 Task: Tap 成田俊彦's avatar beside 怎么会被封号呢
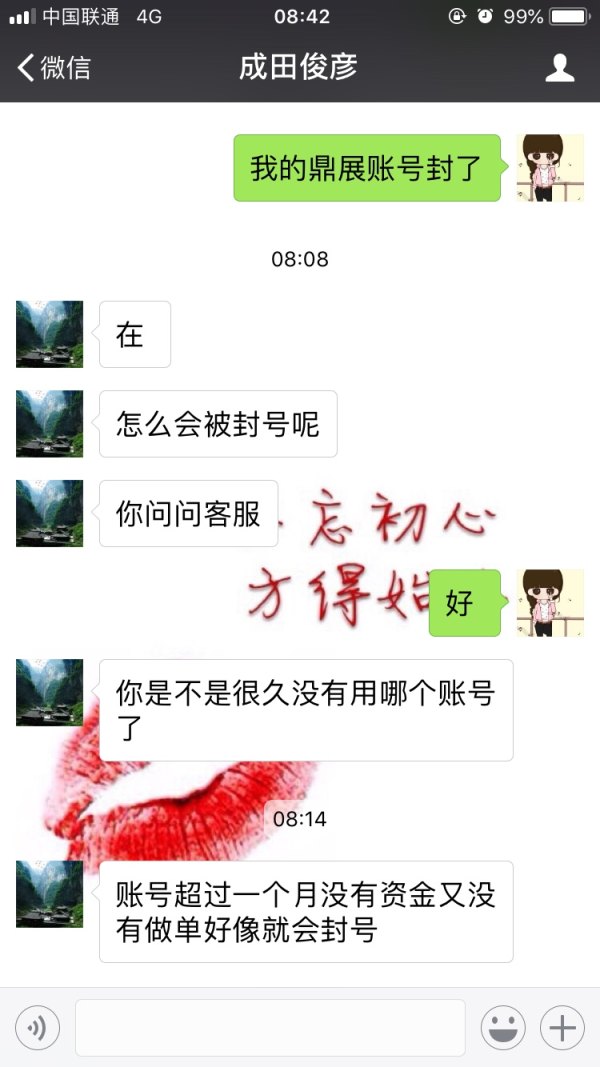[x=50, y=424]
